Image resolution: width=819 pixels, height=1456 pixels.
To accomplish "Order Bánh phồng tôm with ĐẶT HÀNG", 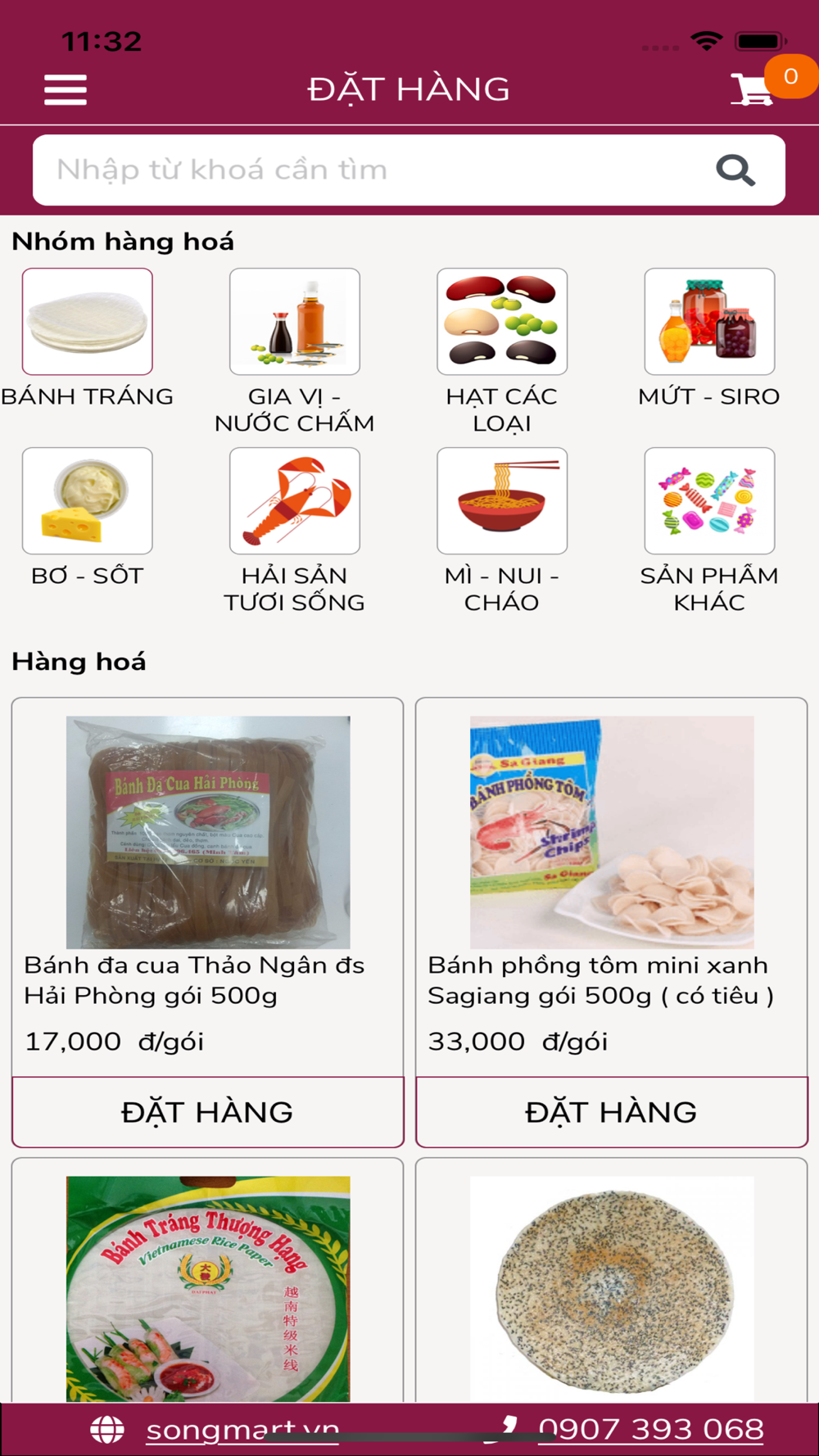I will click(612, 1112).
